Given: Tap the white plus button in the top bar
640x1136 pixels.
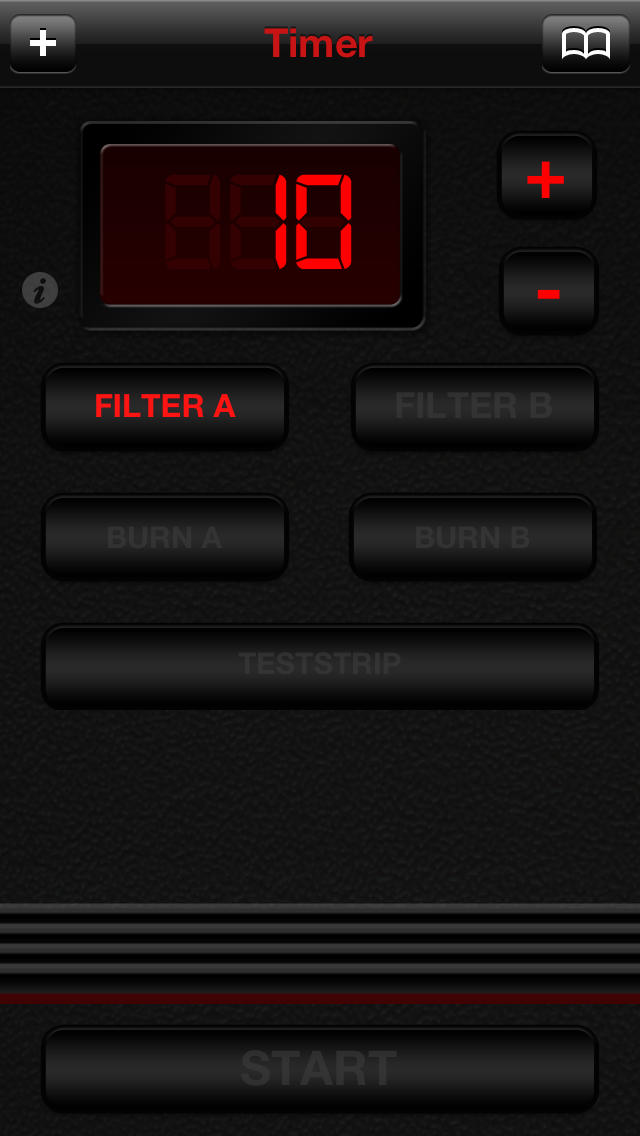Looking at the screenshot, I should coord(43,43).
